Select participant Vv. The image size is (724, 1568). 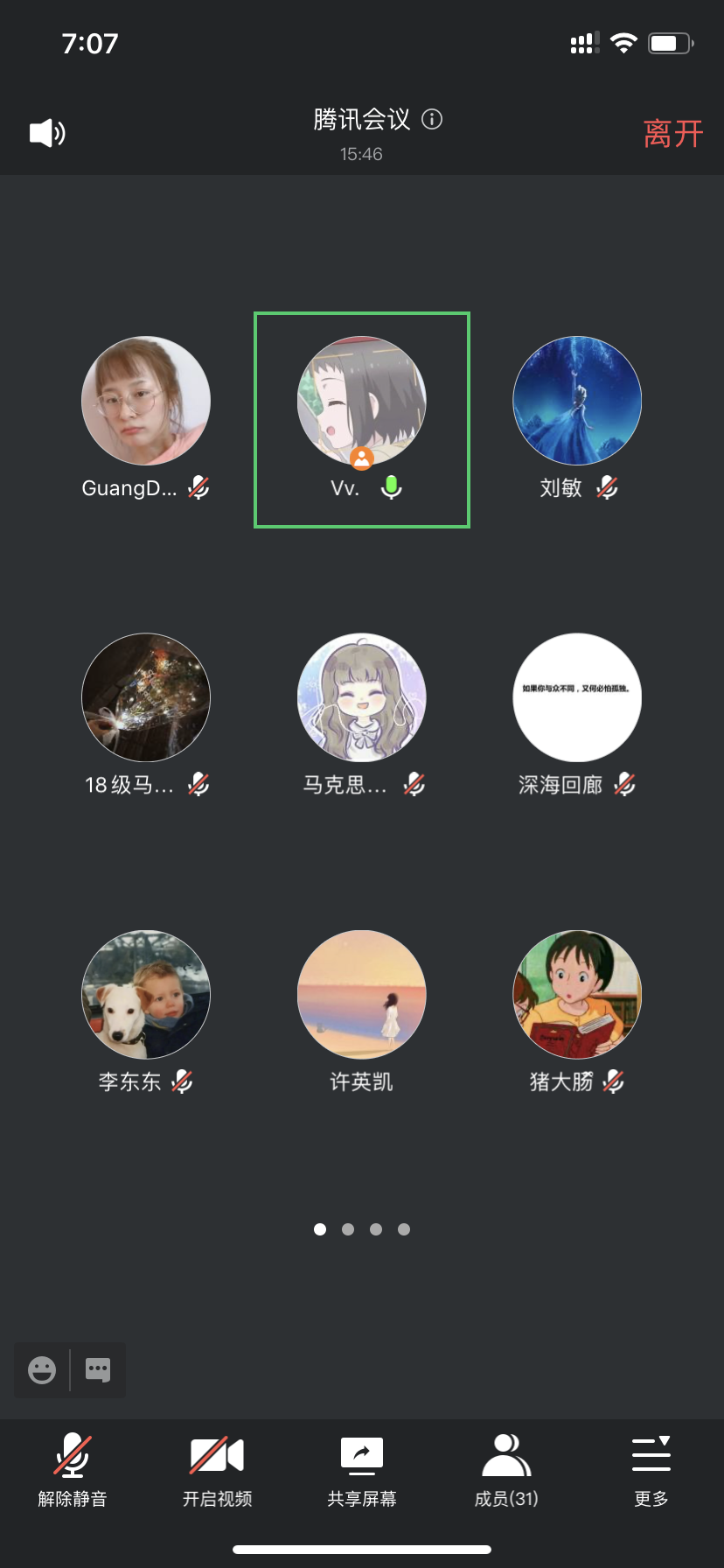[362, 402]
